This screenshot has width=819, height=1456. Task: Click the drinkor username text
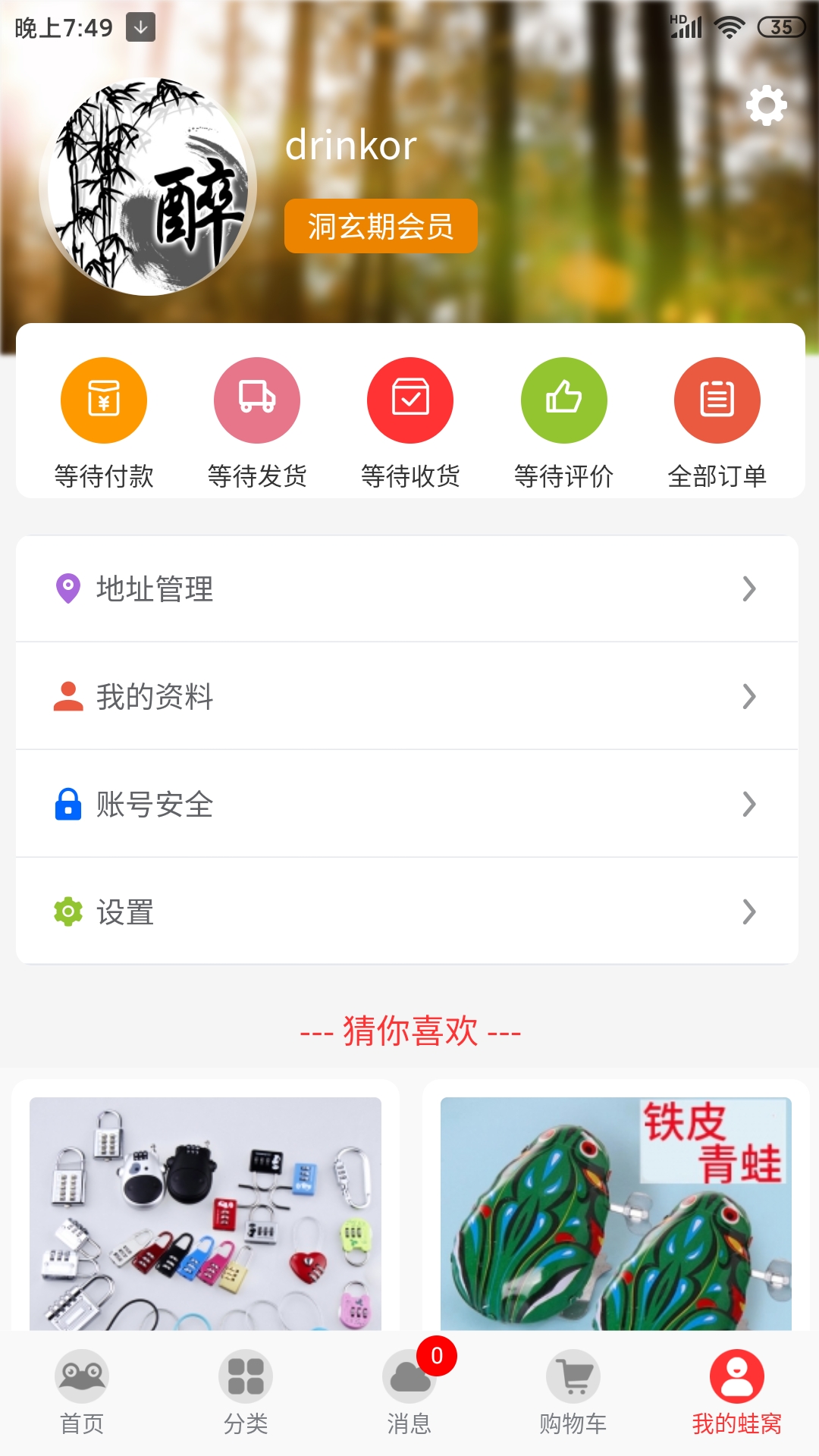click(x=351, y=146)
